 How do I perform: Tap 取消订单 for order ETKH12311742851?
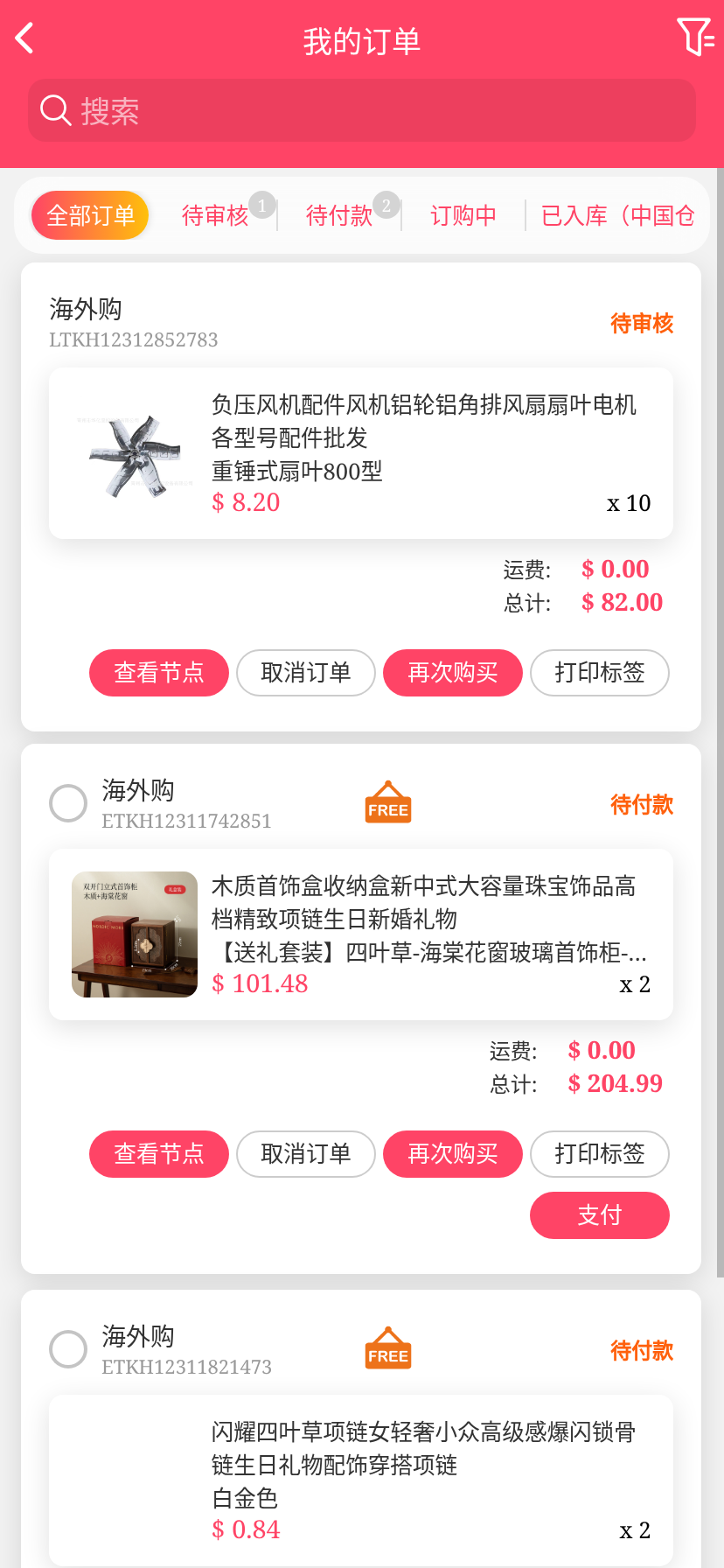tap(306, 1154)
